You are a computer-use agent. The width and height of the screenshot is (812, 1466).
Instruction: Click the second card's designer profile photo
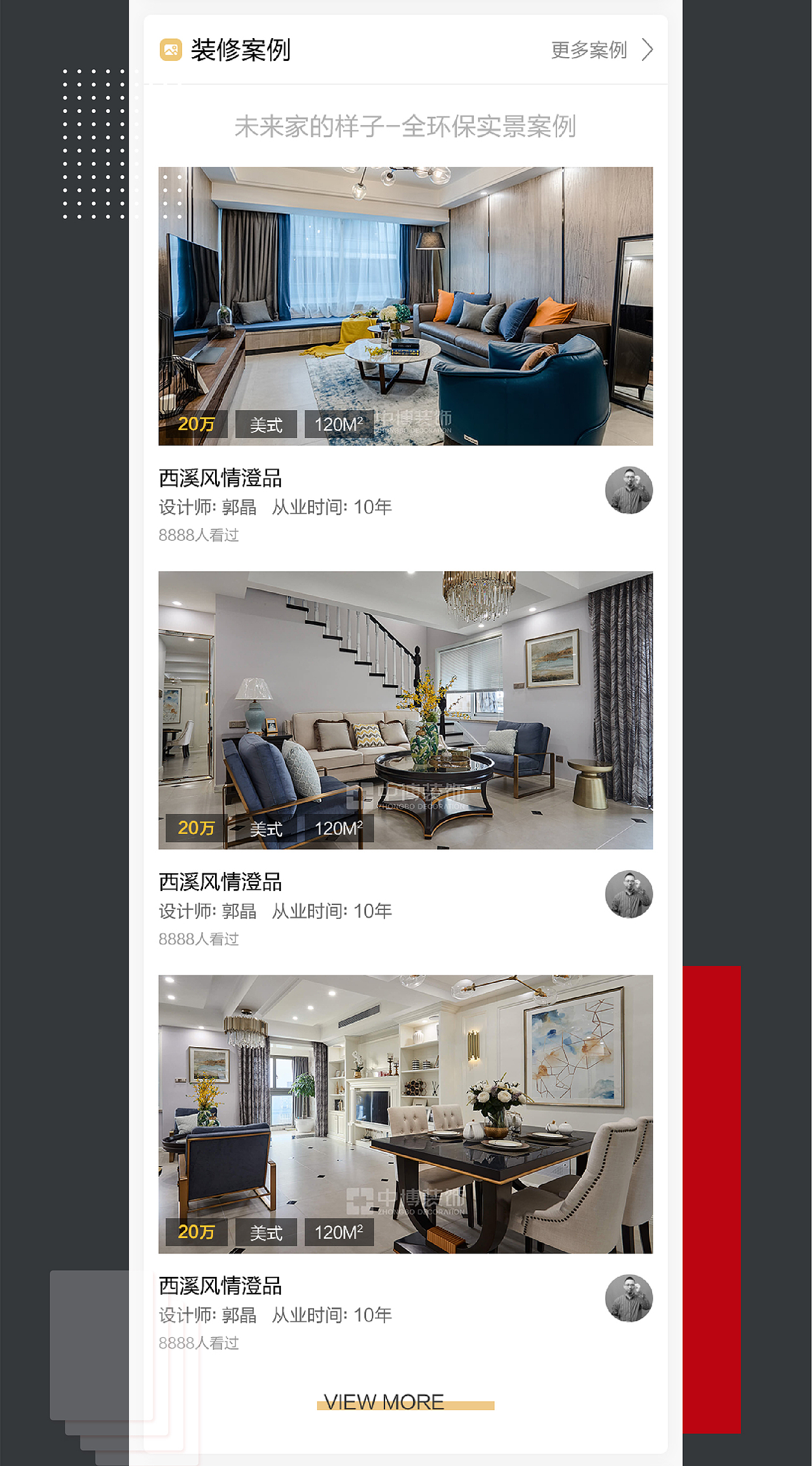(629, 894)
